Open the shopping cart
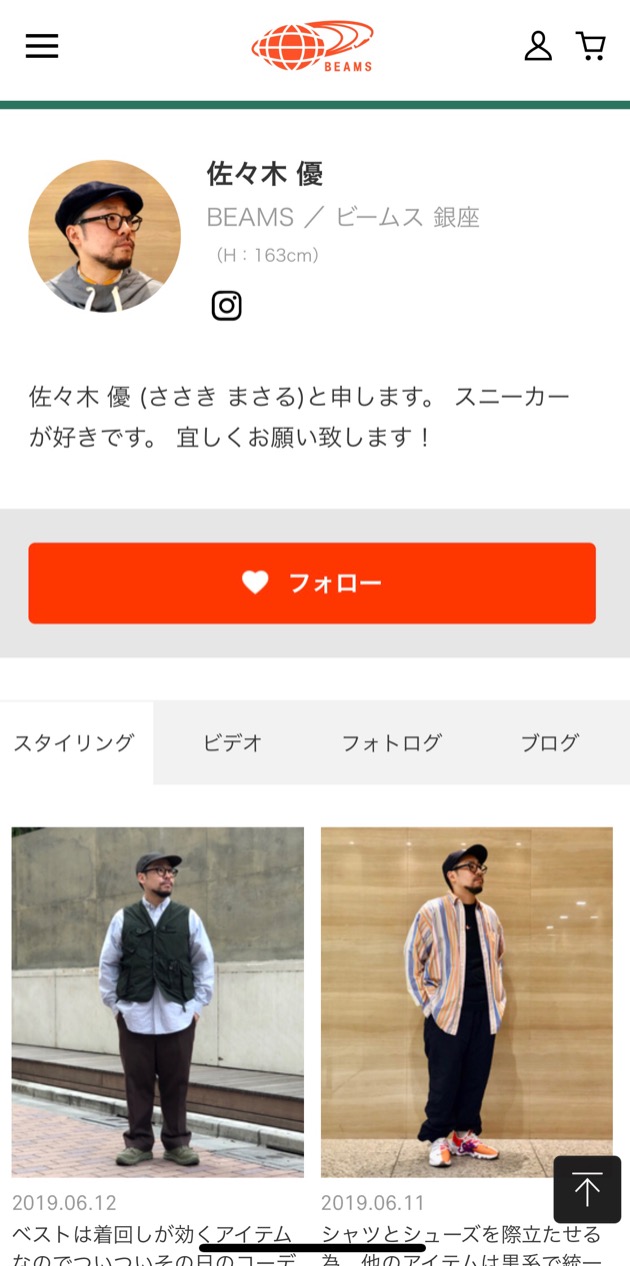Image resolution: width=630 pixels, height=1266 pixels. click(591, 46)
